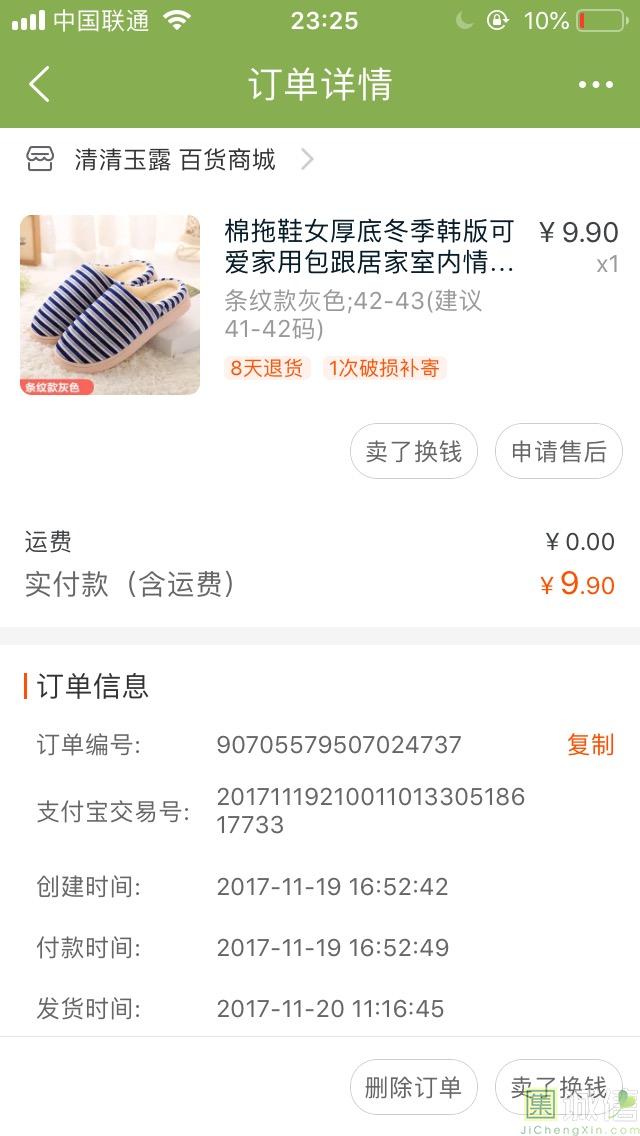
Task: Open the 清清玉露 百货商城 shop page
Action: pos(175,160)
